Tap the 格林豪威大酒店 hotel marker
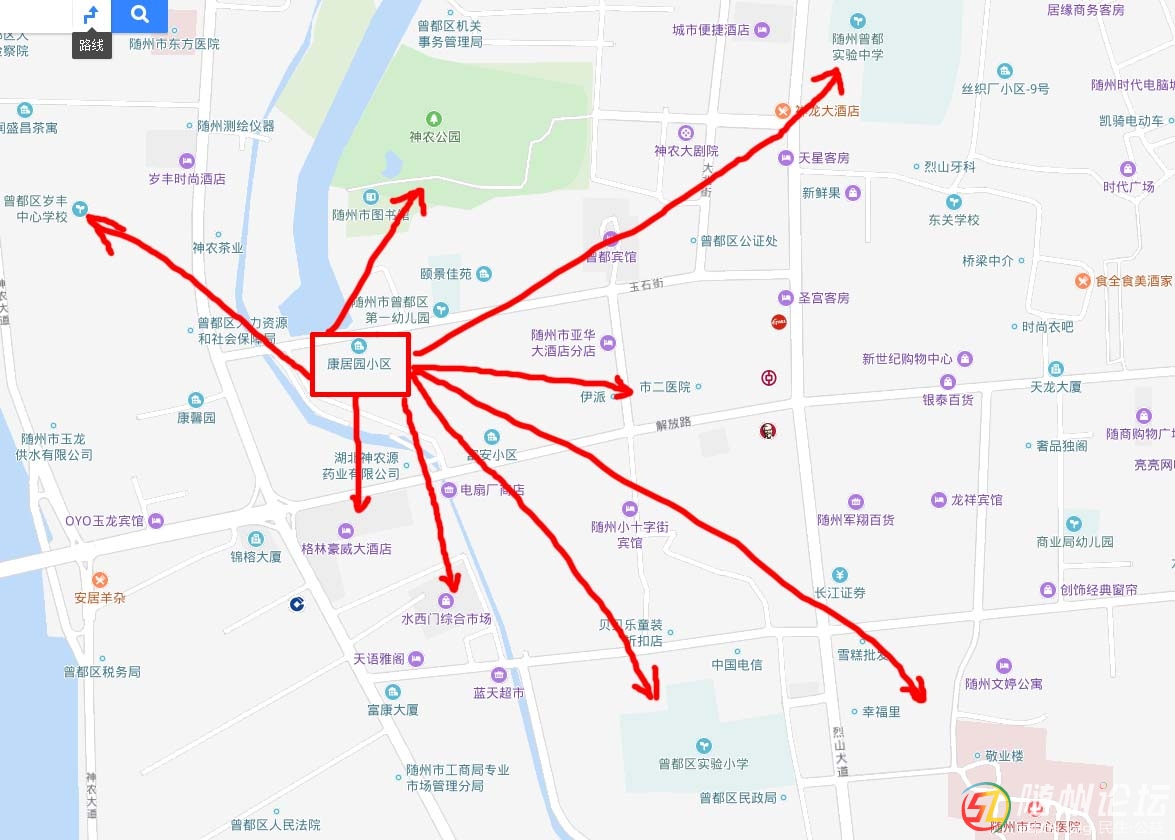Viewport: 1175px width, 840px height. (346, 531)
